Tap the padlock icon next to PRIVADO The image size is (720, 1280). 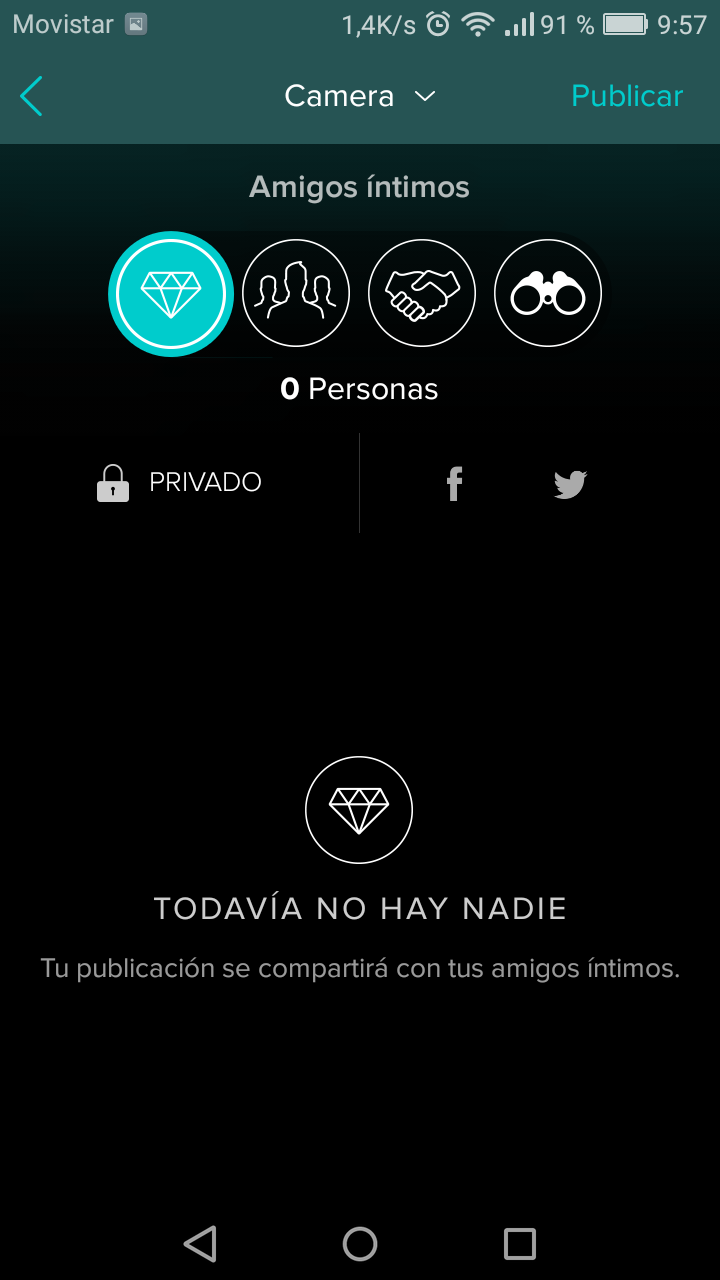click(x=113, y=483)
